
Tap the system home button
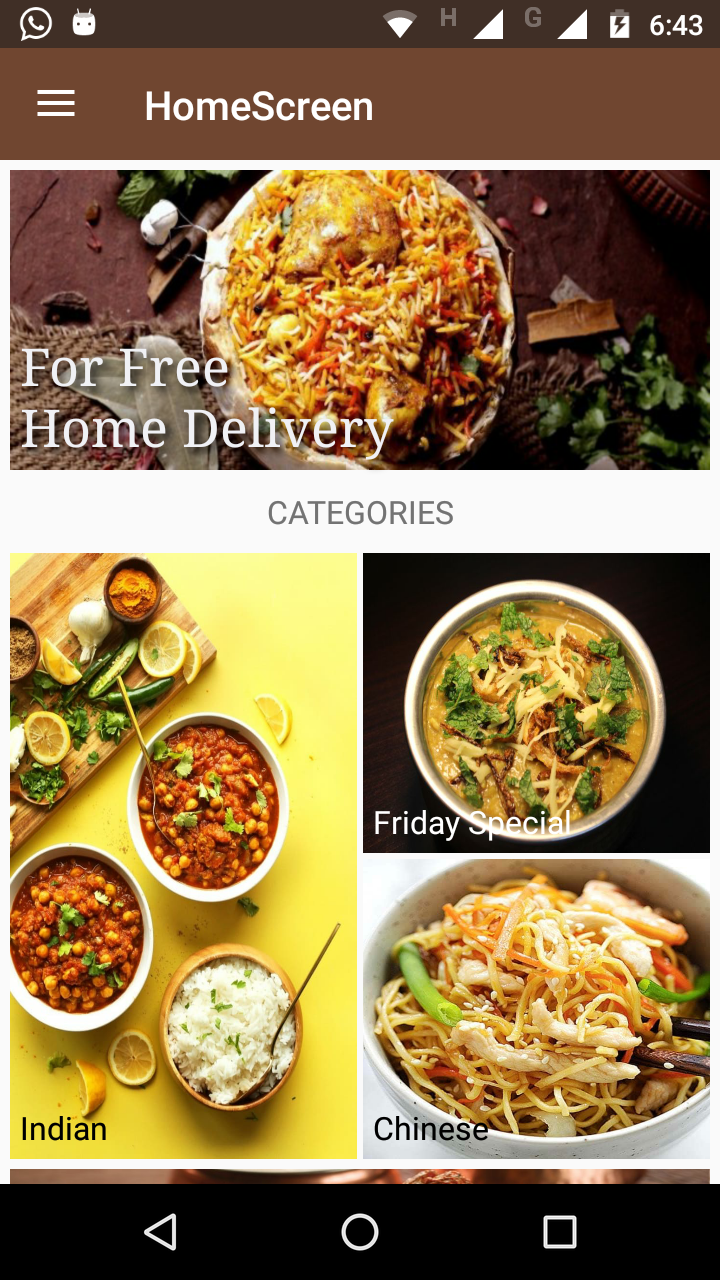[x=360, y=1232]
